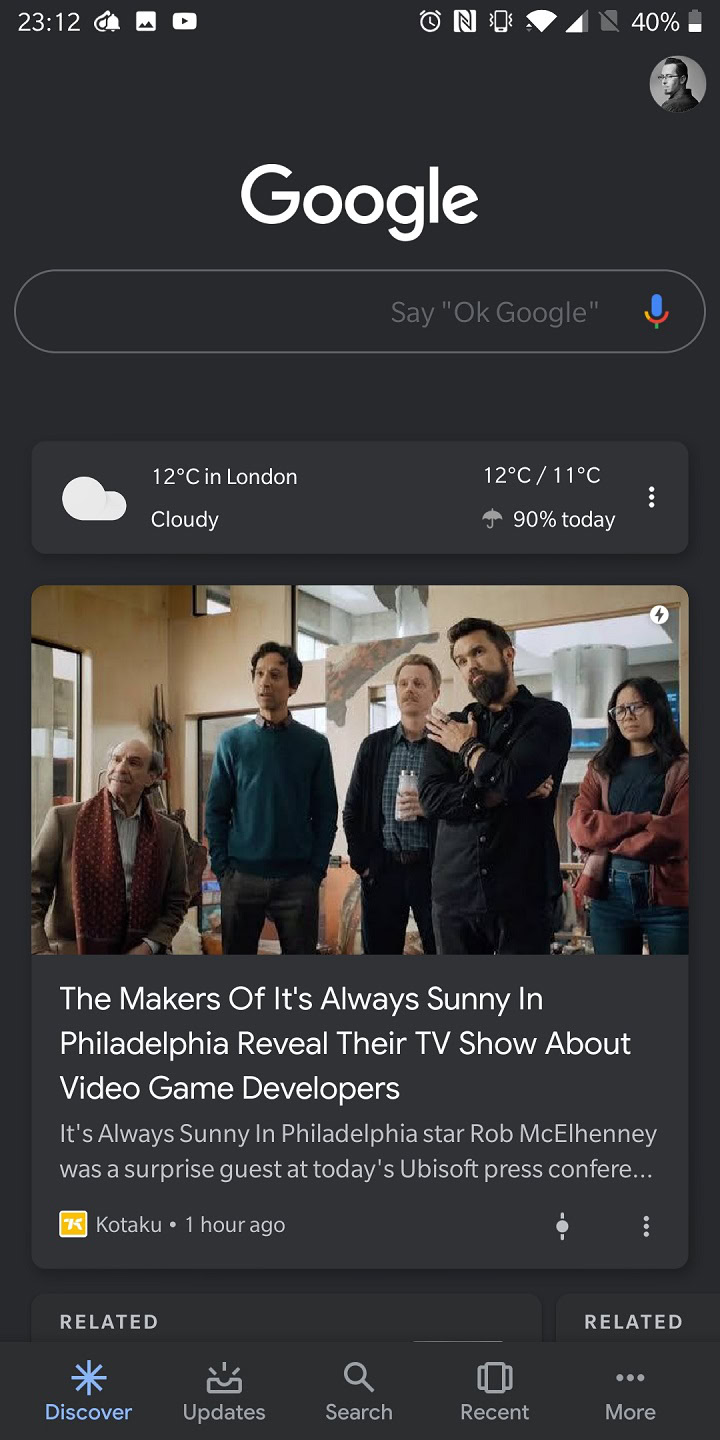Open the Kotaku article's three-dot menu
The height and width of the screenshot is (1440, 720).
coord(646,1226)
